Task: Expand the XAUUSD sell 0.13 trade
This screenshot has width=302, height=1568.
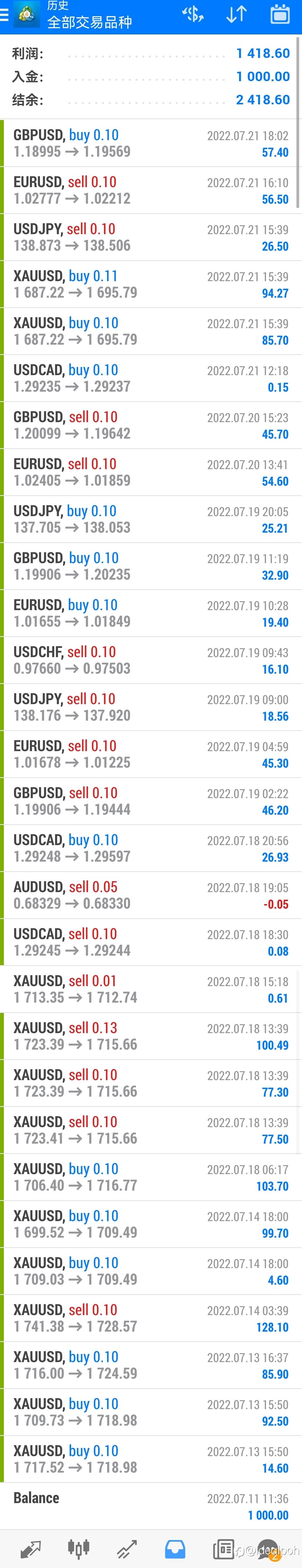Action: click(151, 1036)
